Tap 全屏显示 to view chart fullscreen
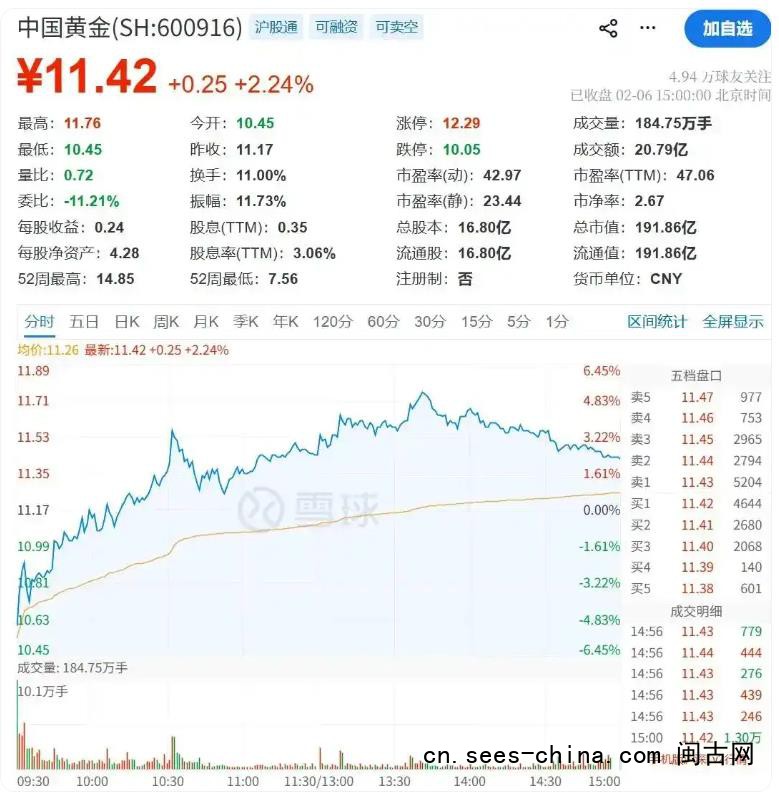 point(733,321)
